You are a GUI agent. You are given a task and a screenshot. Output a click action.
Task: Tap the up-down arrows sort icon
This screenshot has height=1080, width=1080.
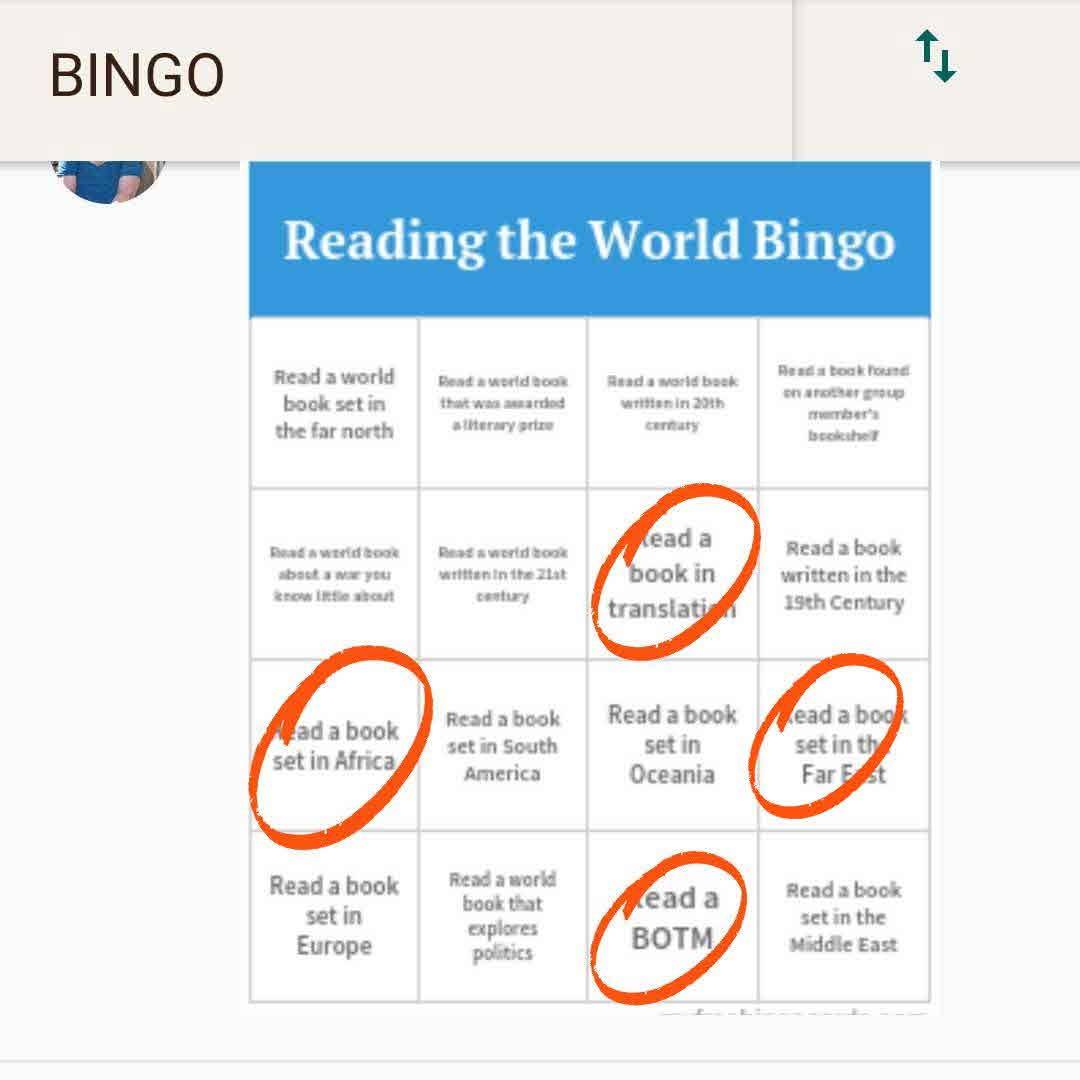(x=936, y=57)
